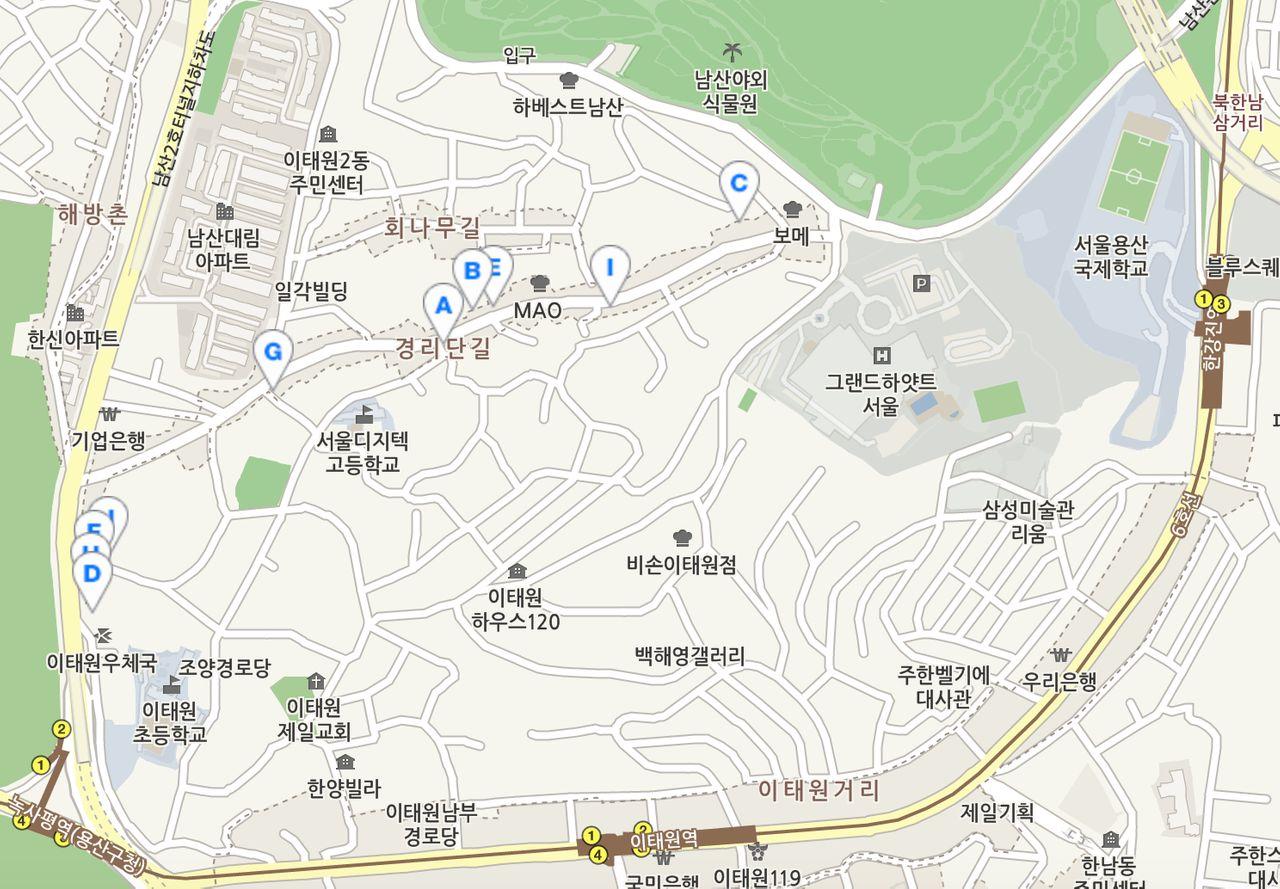Open marker B near Hoenamu-gil
This screenshot has width=1280, height=889.
(470, 271)
